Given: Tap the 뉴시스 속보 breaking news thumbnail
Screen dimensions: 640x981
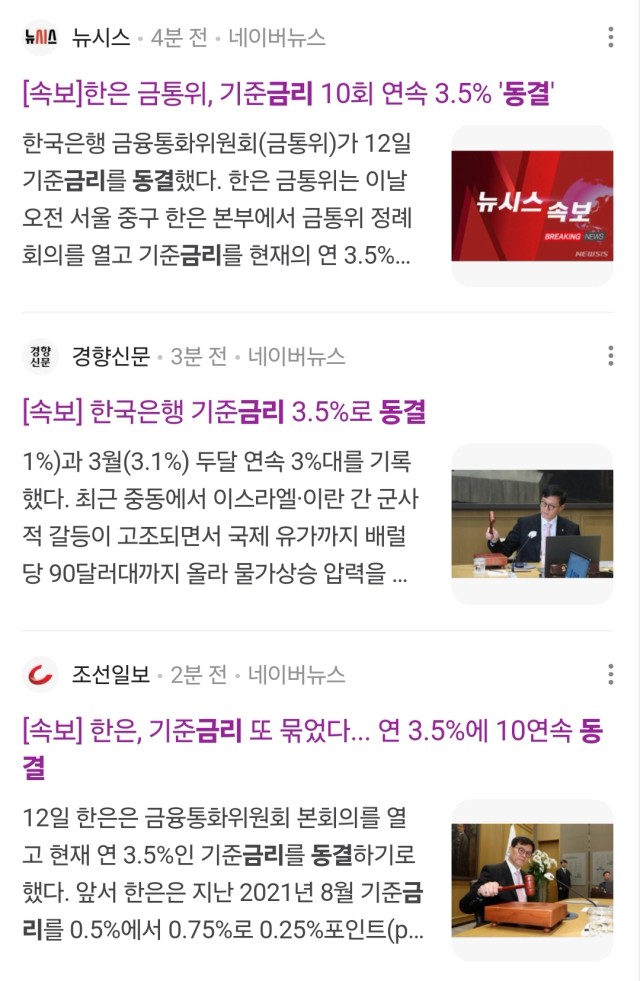Looking at the screenshot, I should tap(531, 206).
